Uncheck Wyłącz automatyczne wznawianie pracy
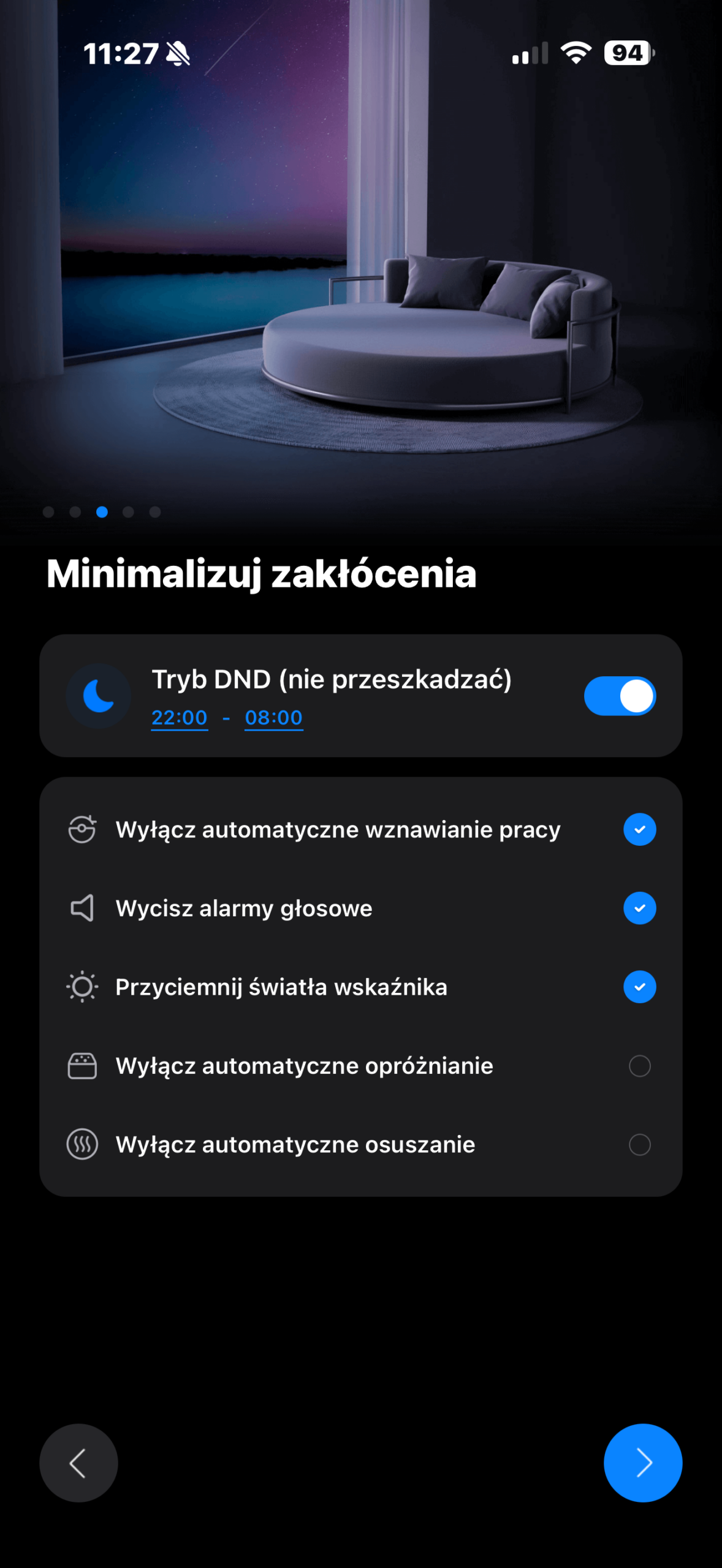The height and width of the screenshot is (1568, 722). tap(639, 829)
